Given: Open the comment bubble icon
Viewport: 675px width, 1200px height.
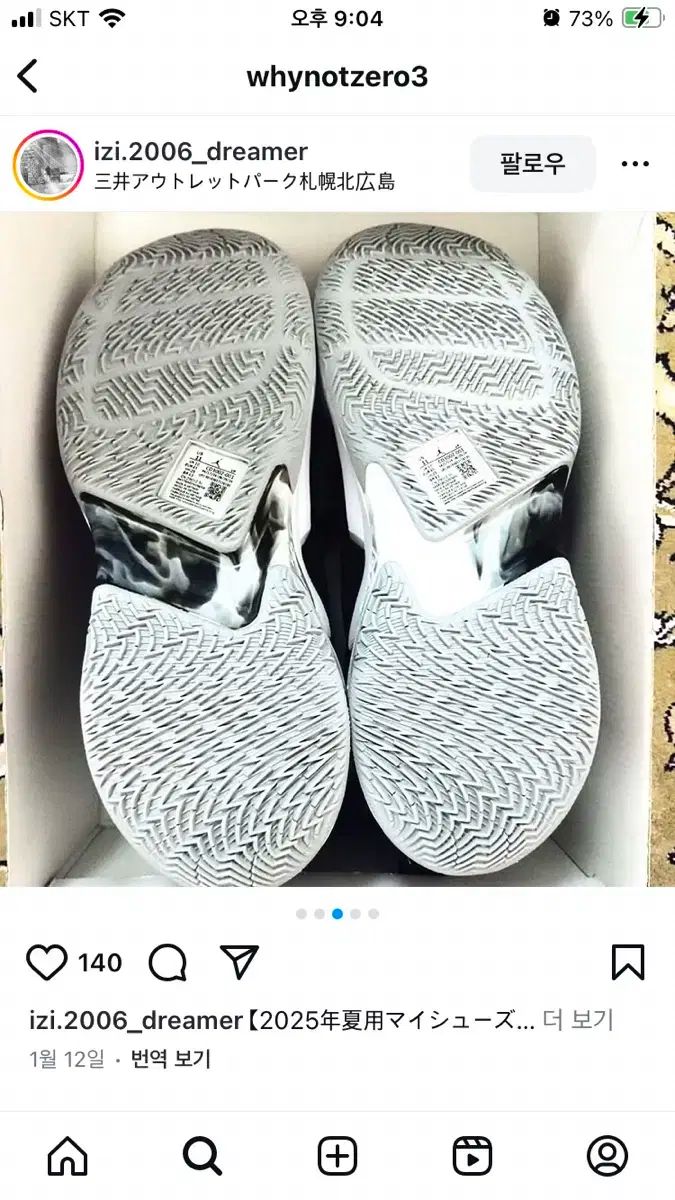Looking at the screenshot, I should point(168,962).
